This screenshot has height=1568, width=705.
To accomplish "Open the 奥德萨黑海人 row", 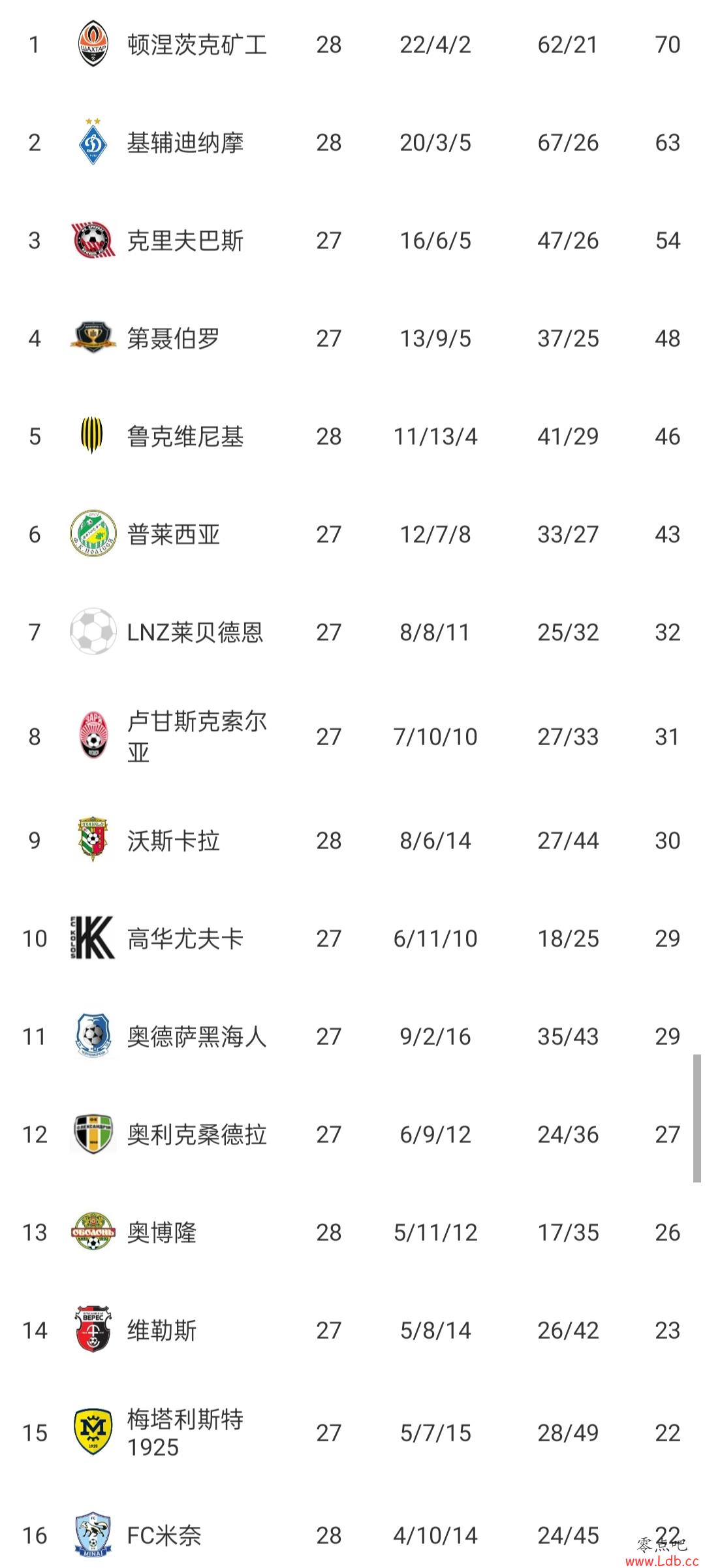I will (352, 1036).
